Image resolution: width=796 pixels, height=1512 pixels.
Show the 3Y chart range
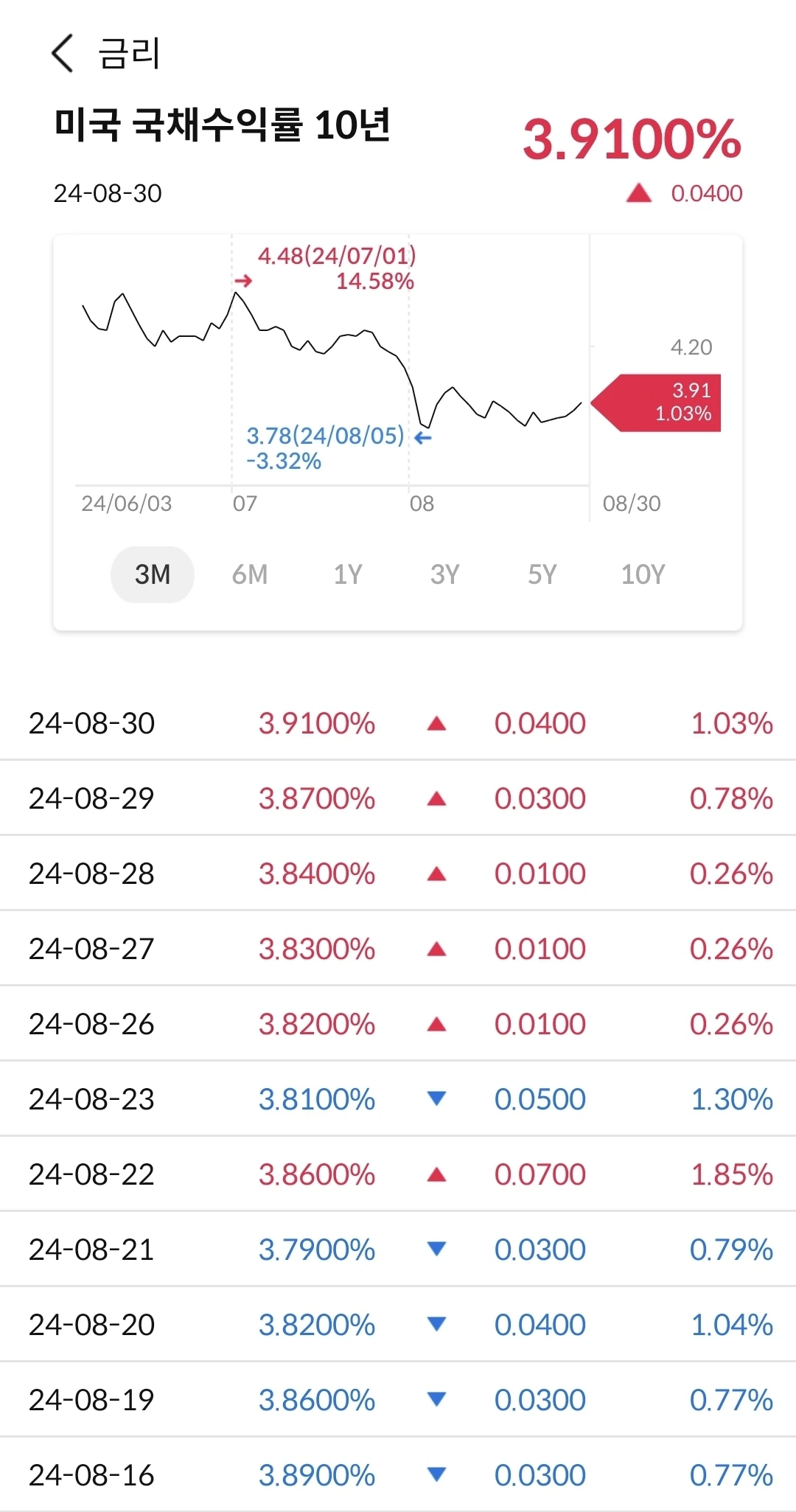(x=445, y=574)
